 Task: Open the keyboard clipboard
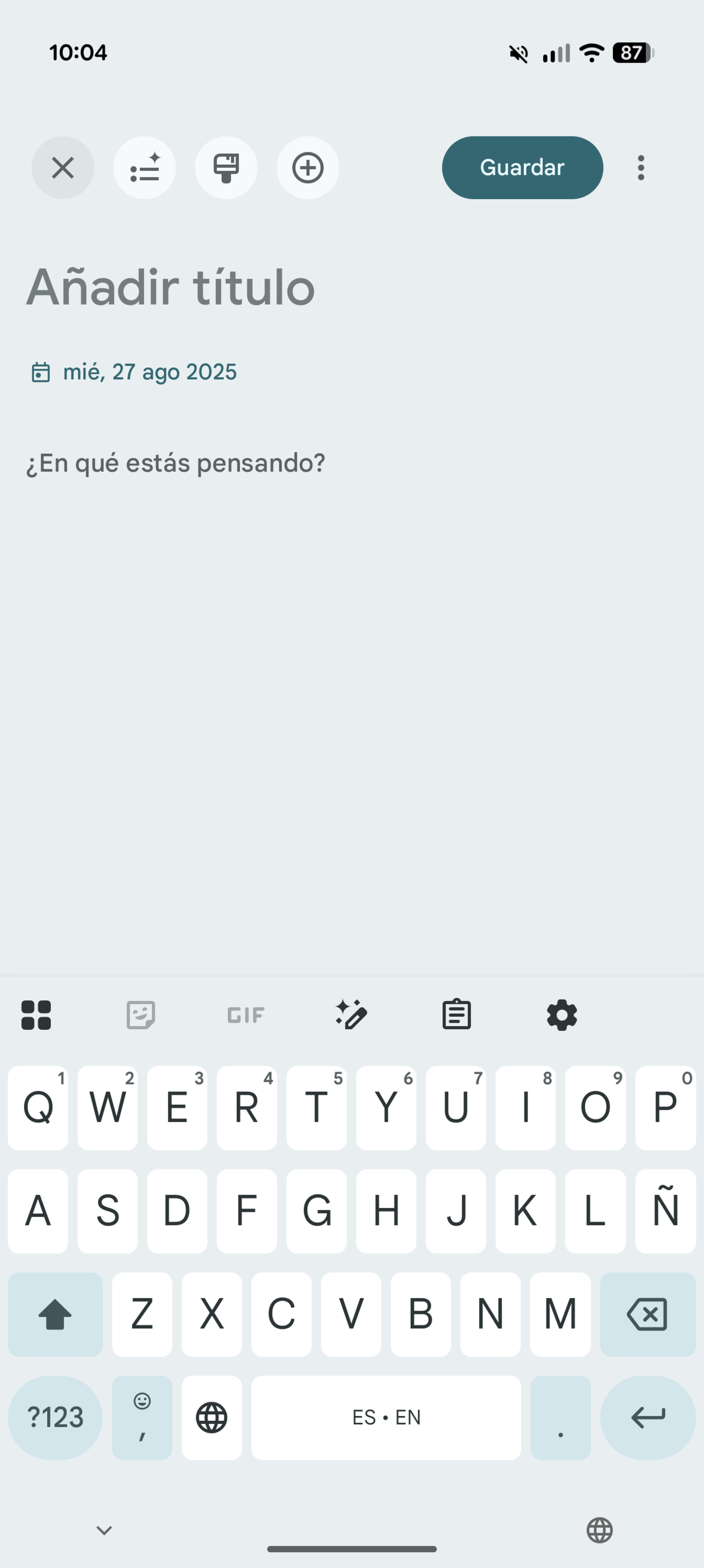pyautogui.click(x=456, y=1015)
